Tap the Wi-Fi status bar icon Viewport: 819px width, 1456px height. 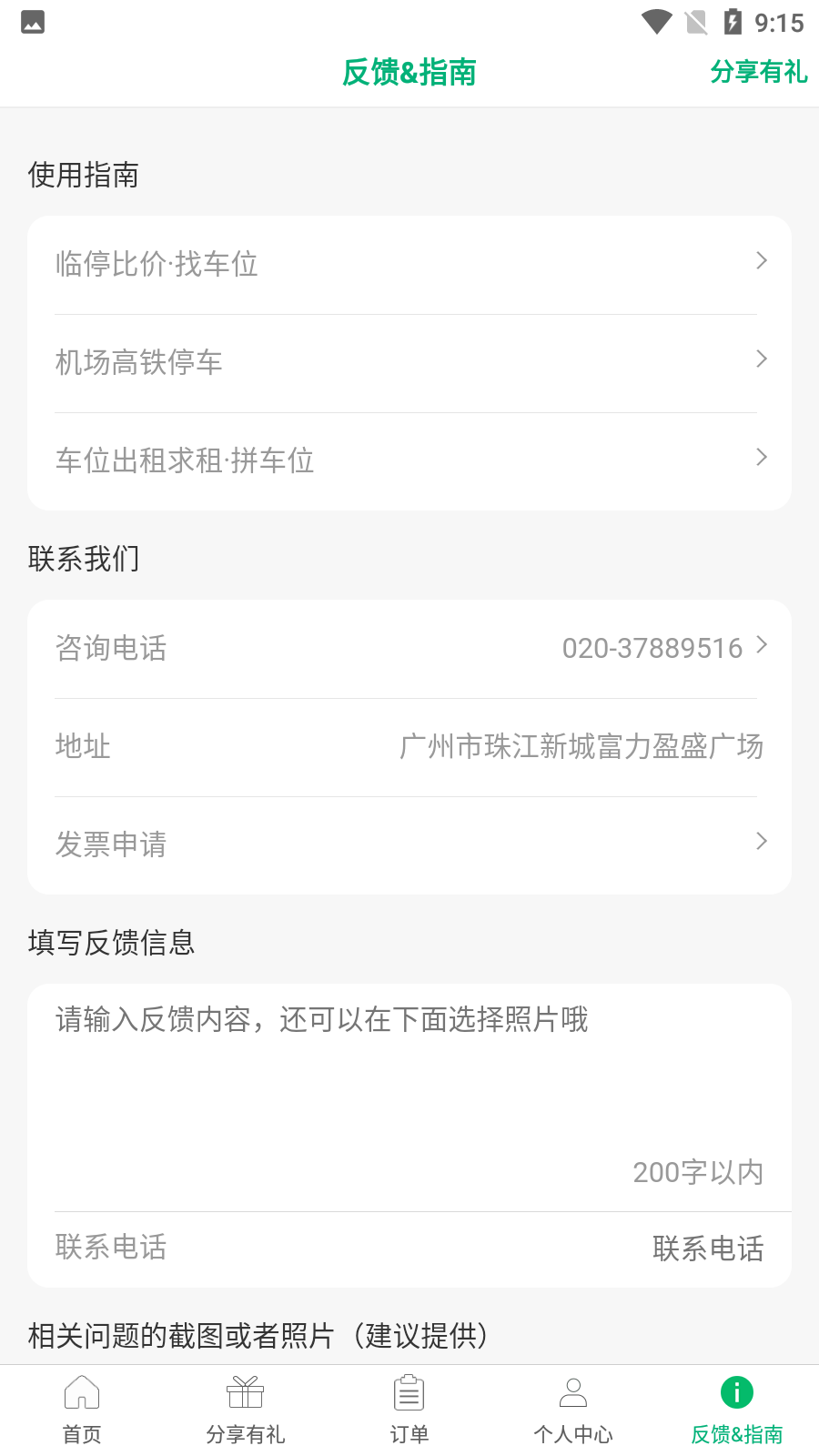[653, 22]
